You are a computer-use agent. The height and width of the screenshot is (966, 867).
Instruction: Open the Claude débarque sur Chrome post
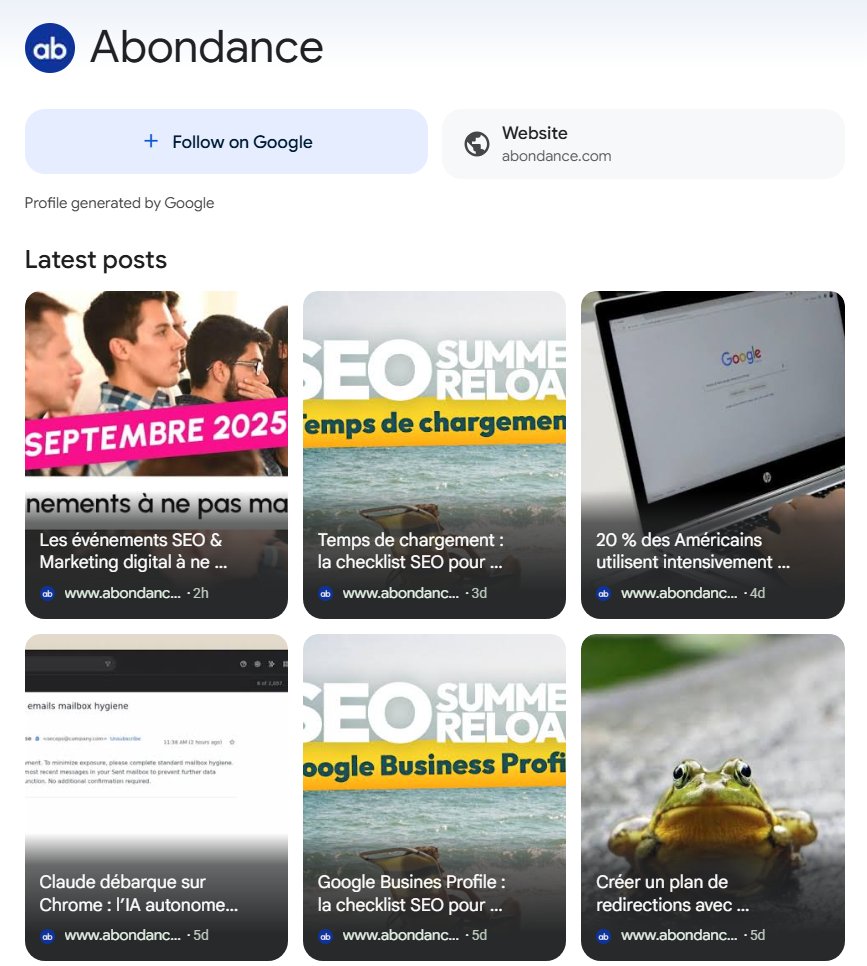click(156, 797)
